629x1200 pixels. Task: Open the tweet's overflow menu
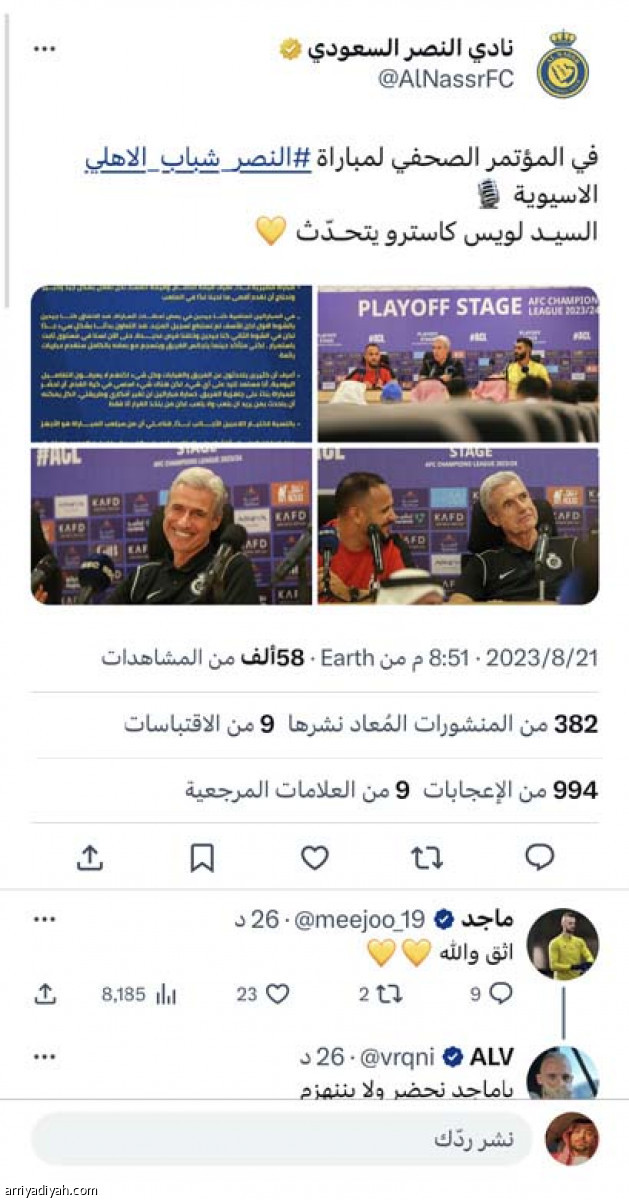click(44, 49)
